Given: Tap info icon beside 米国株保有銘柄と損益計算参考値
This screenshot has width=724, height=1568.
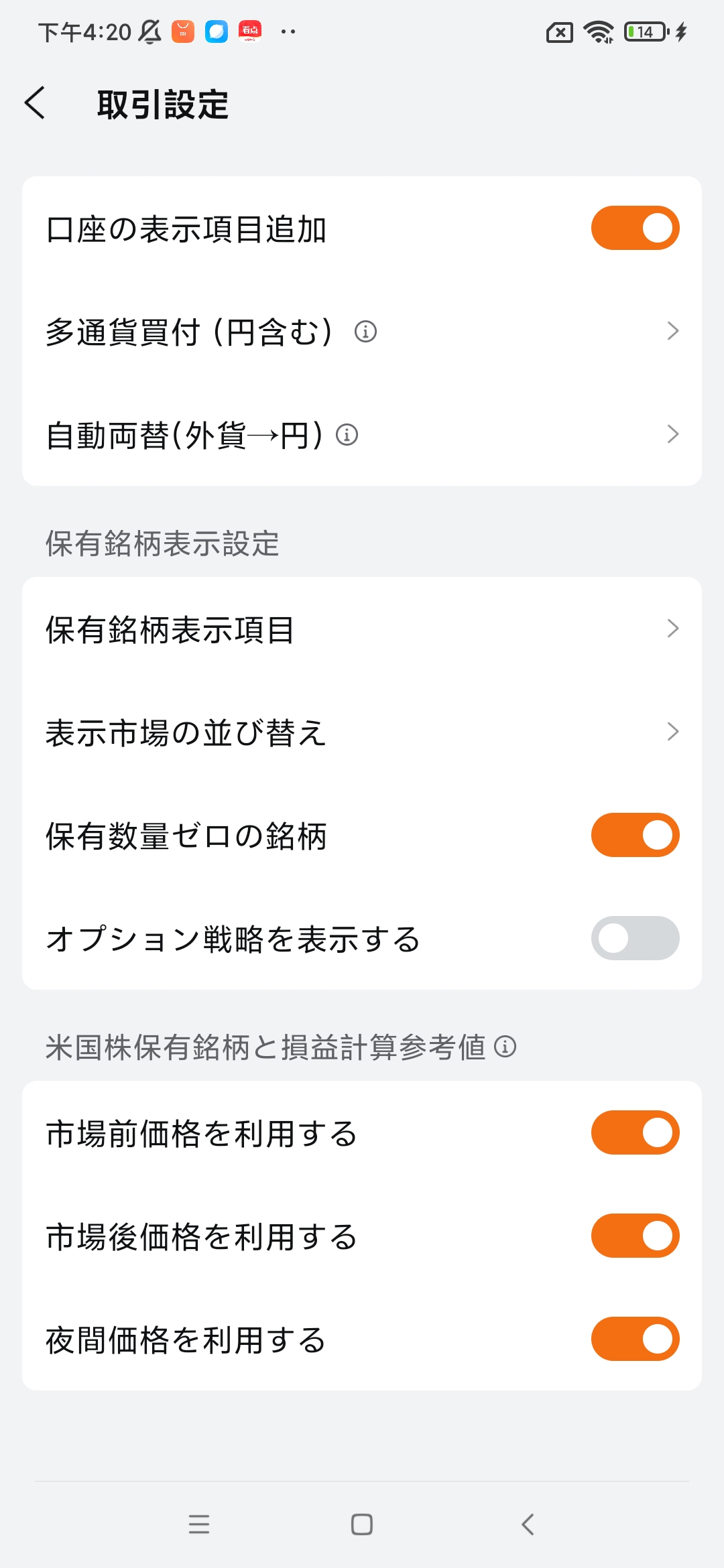Looking at the screenshot, I should [505, 1047].
